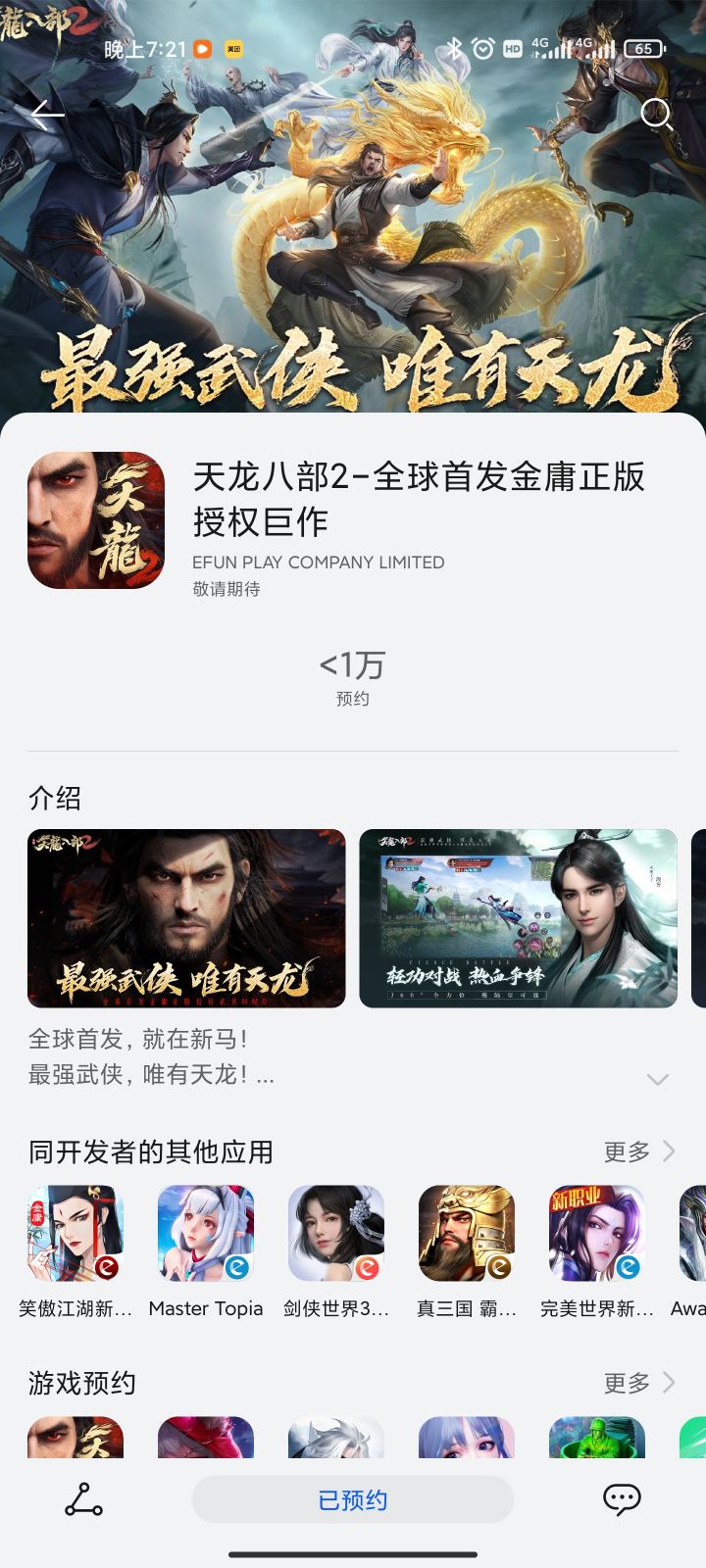Tap the back arrow at top left
The image size is (706, 1568).
(46, 112)
